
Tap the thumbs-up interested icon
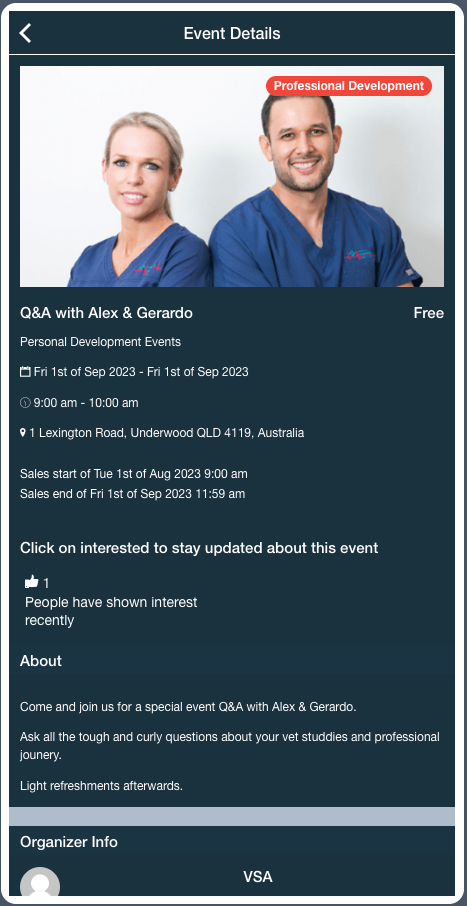pos(31,582)
